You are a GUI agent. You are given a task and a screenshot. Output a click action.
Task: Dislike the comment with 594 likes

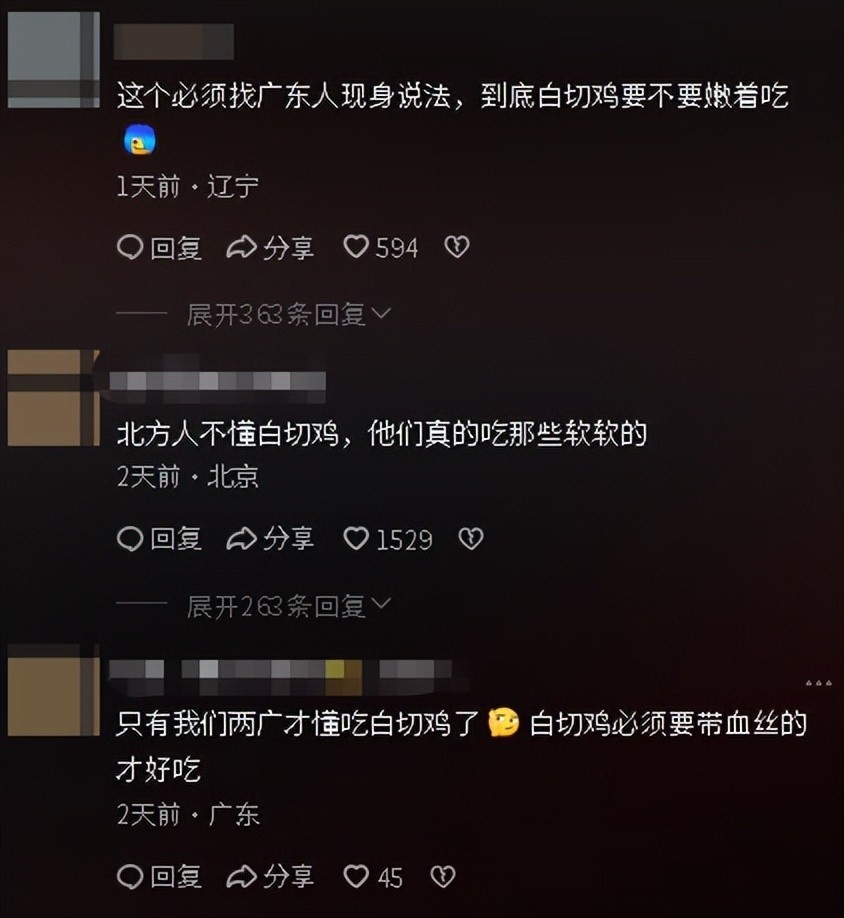(457, 247)
